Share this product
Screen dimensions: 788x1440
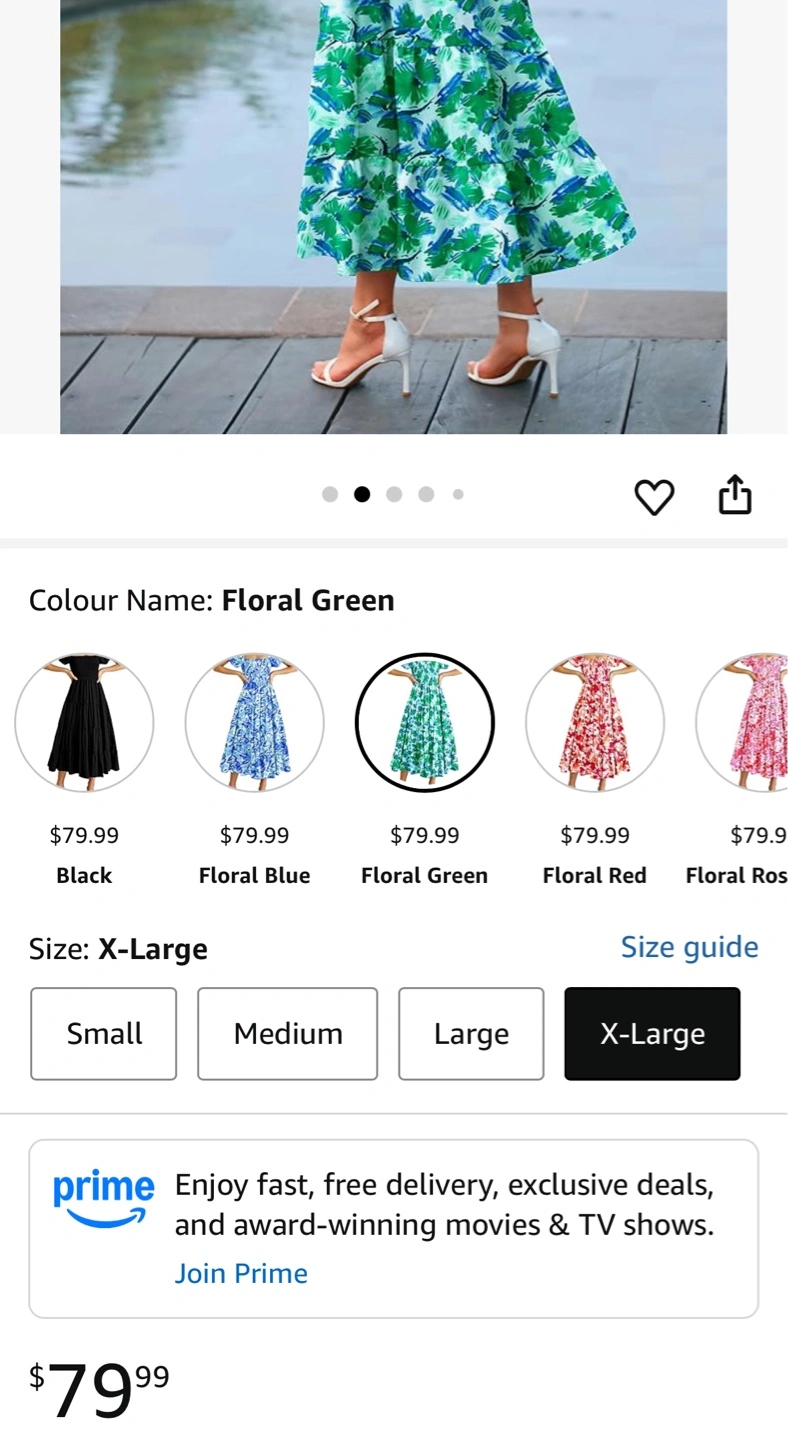pyautogui.click(x=735, y=494)
